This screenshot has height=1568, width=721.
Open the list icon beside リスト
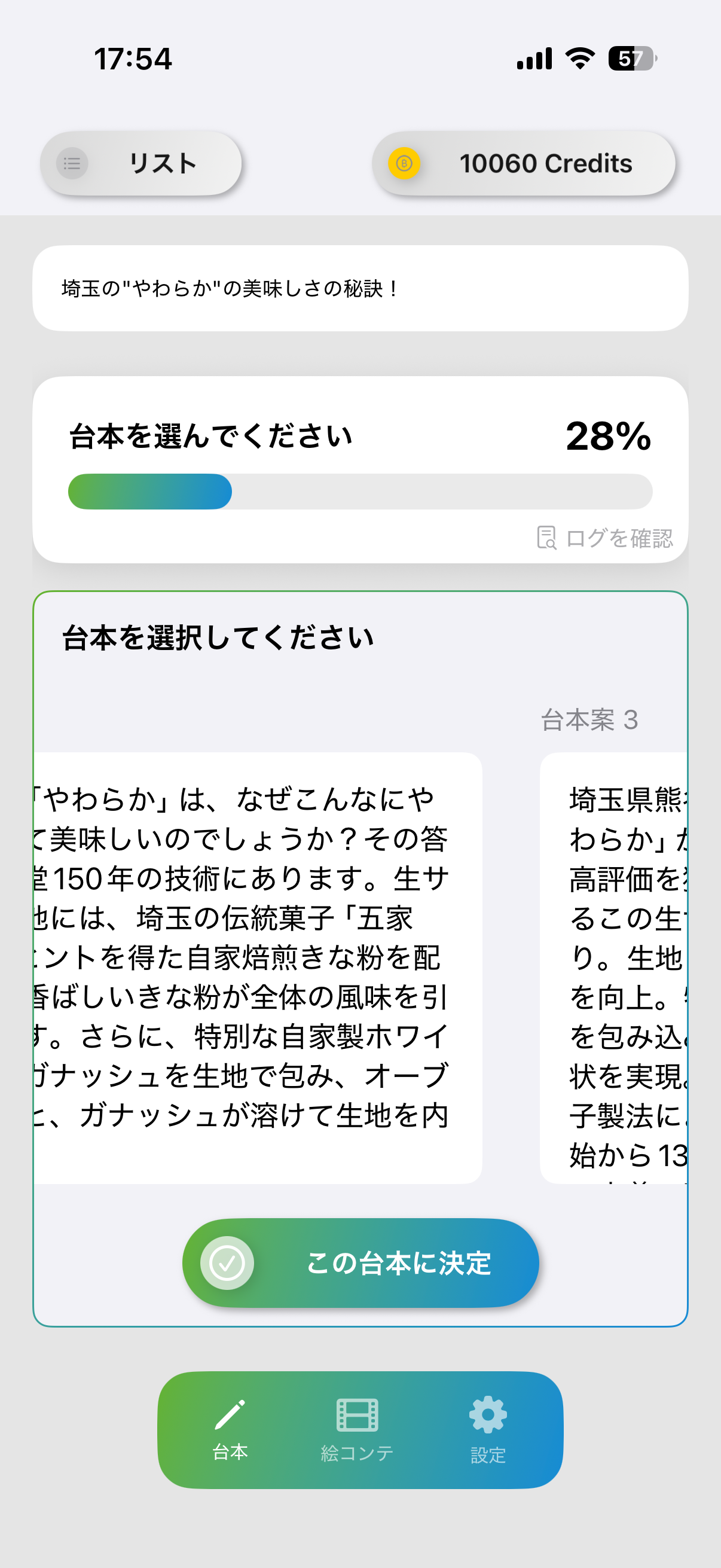pyautogui.click(x=72, y=163)
